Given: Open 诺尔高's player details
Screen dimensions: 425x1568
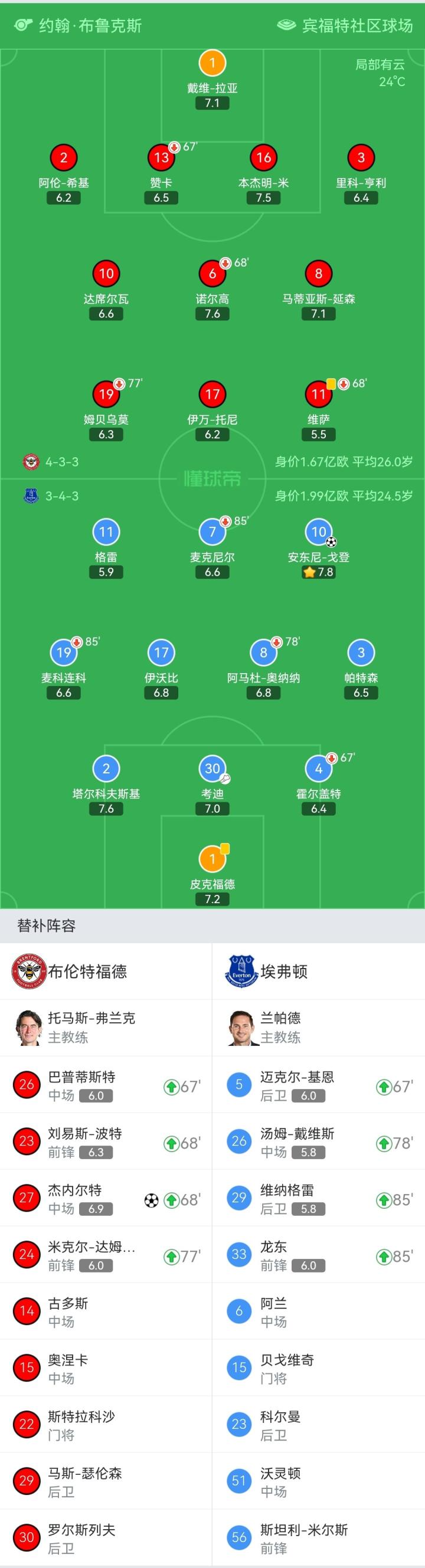Looking at the screenshot, I should click(212, 274).
